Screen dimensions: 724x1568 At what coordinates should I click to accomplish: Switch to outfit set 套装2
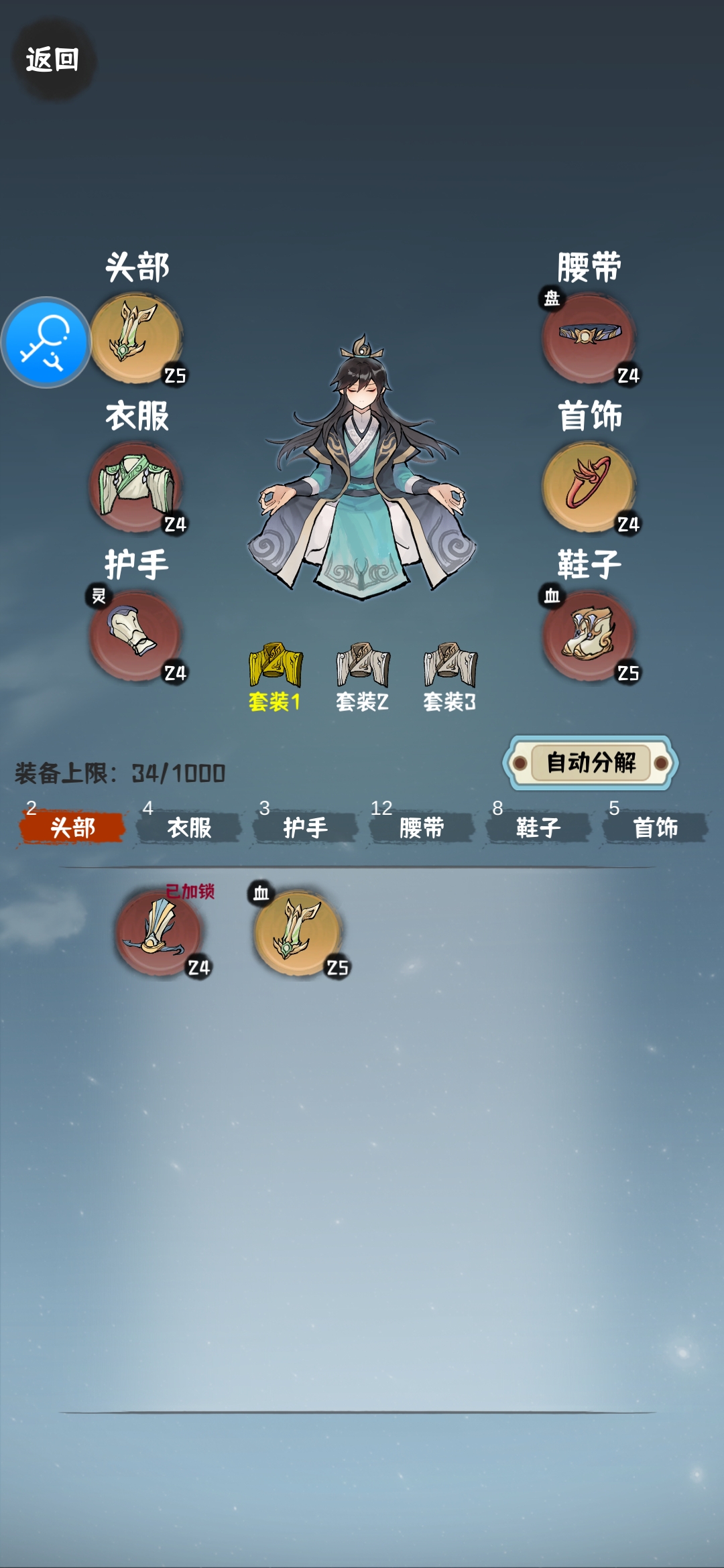[362, 677]
